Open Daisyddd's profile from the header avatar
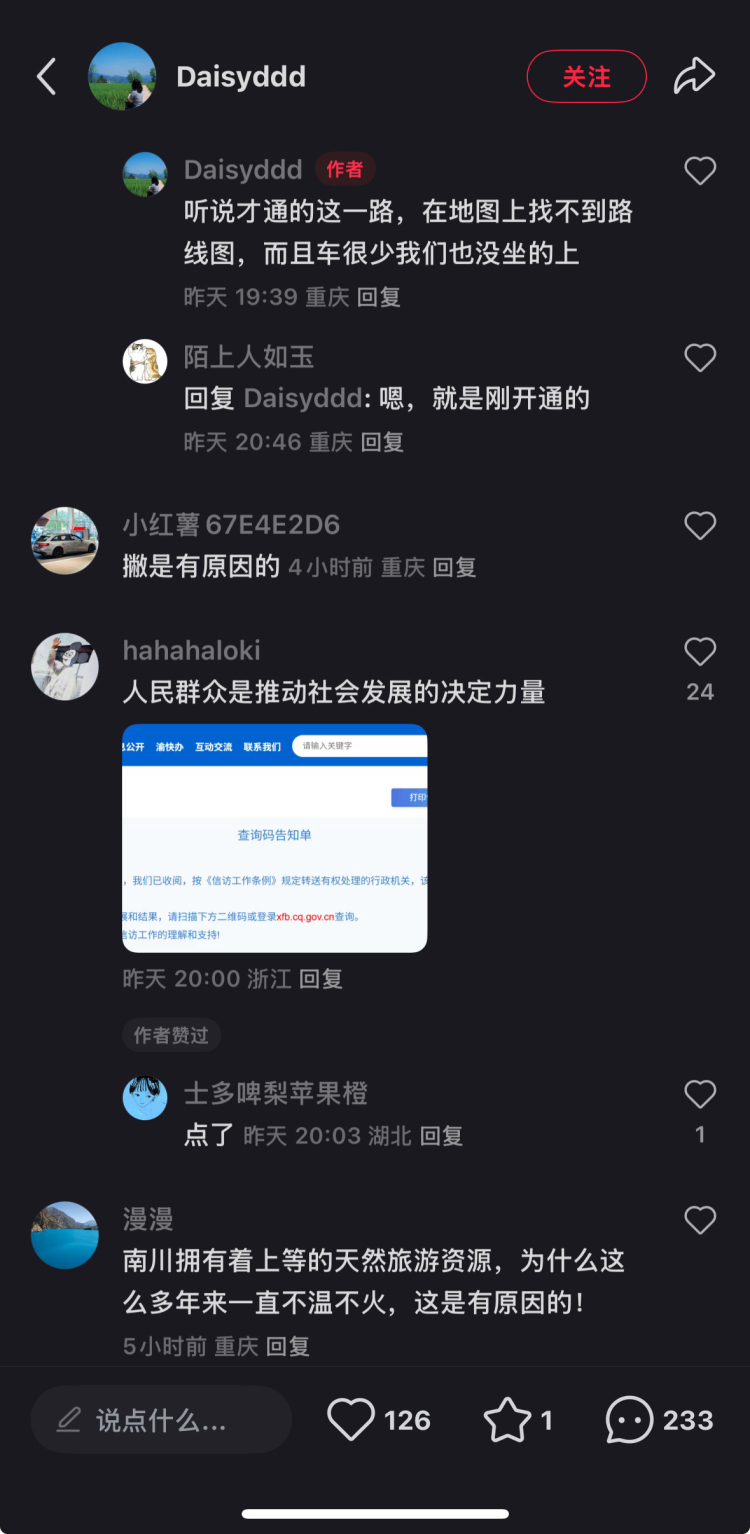 pos(122,76)
